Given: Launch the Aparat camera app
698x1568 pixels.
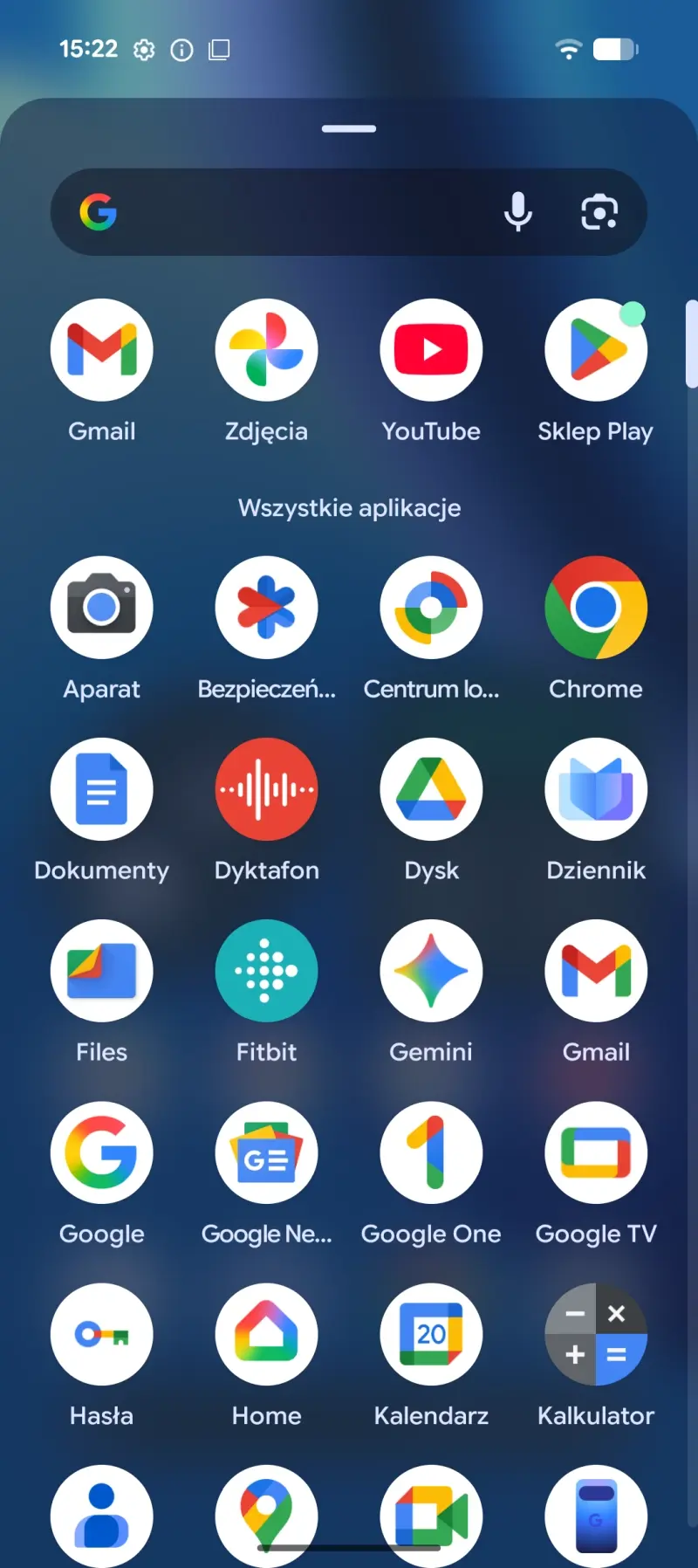Looking at the screenshot, I should point(102,608).
